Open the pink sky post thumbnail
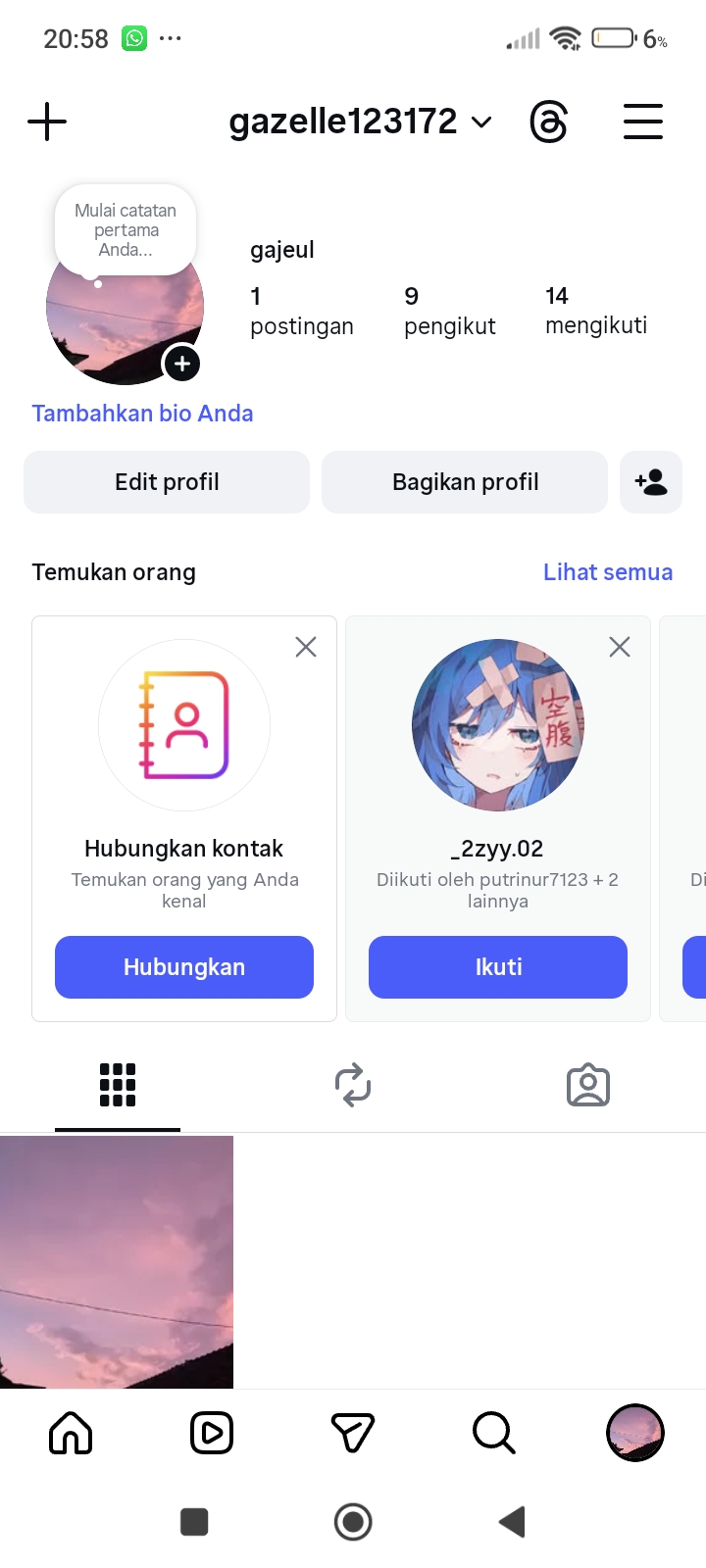 tap(117, 1262)
